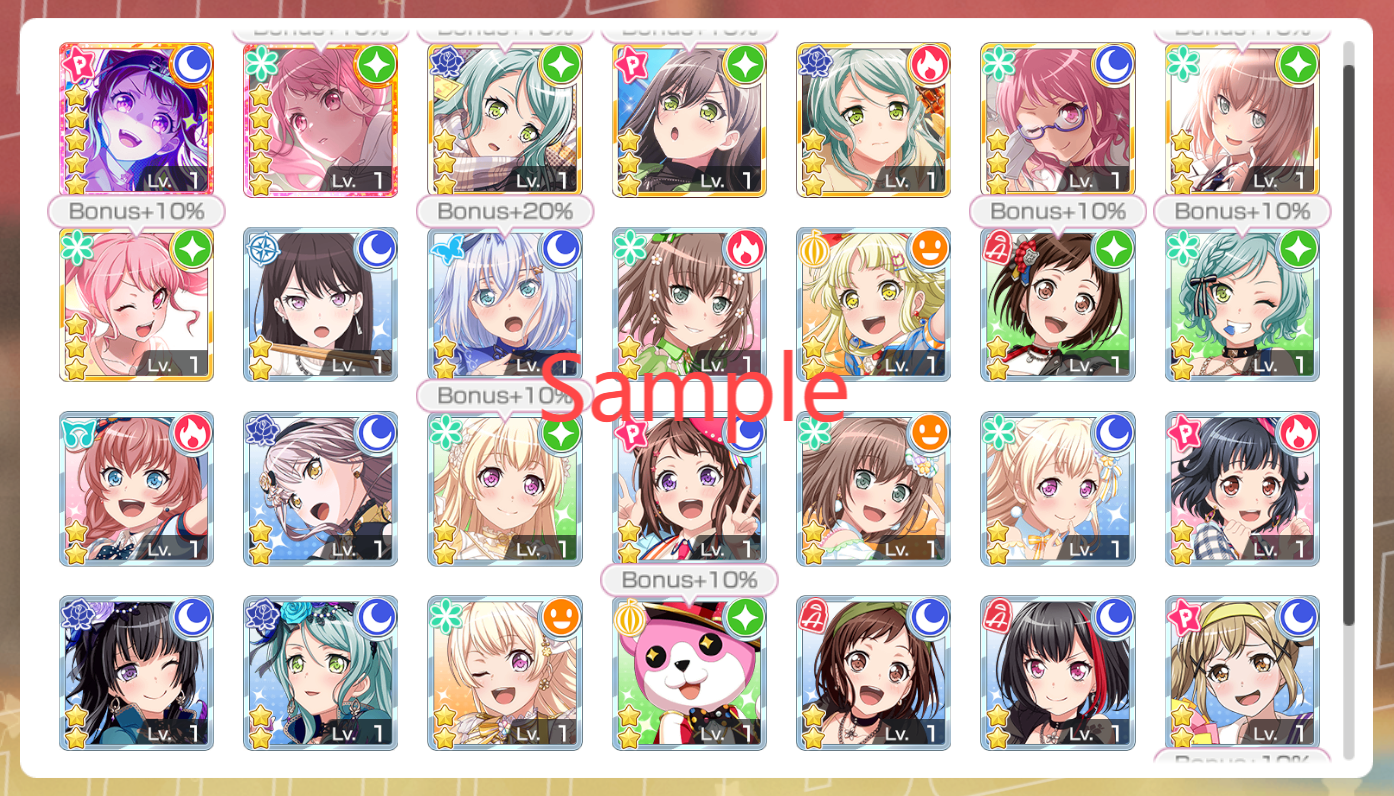The image size is (1394, 796).
Task: Choose blonde twin-tail girl with yellow headband
Action: [x=1241, y=672]
